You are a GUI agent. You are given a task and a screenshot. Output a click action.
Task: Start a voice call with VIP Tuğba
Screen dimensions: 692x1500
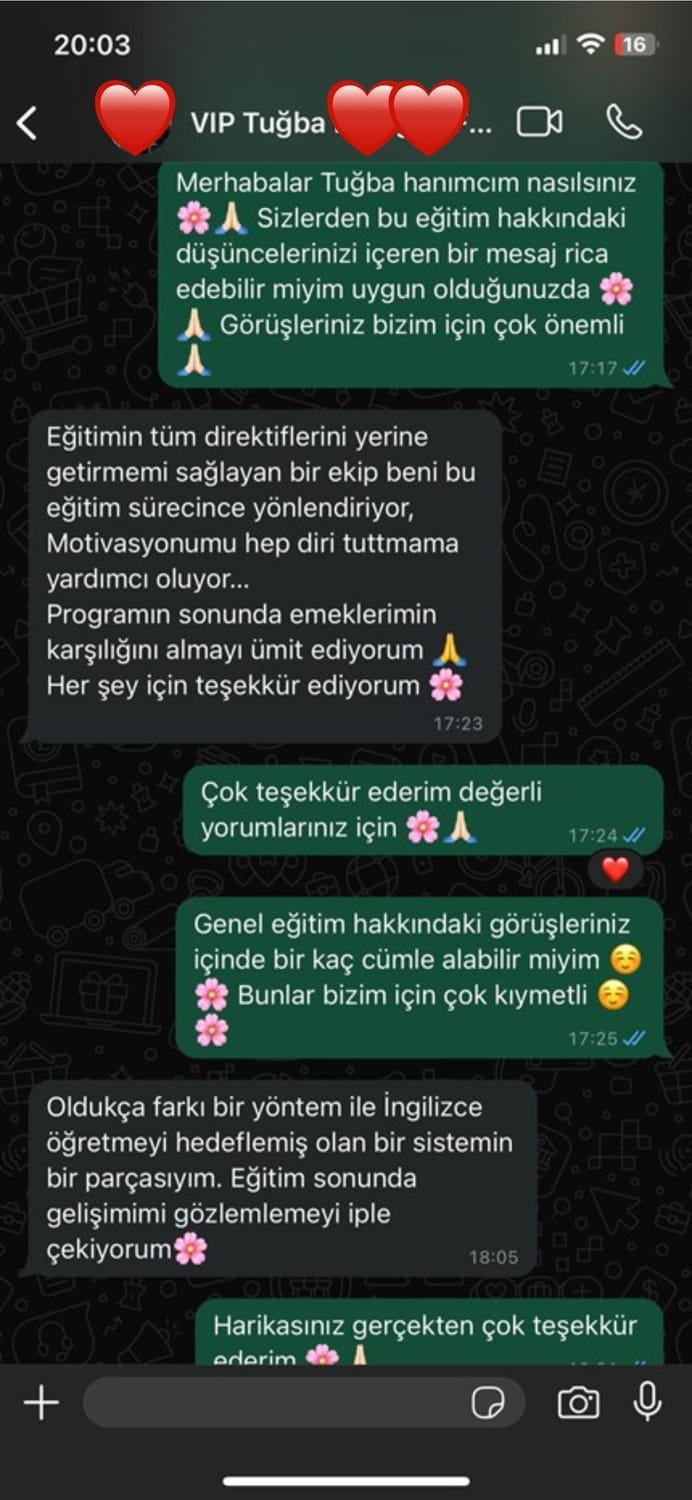coord(624,122)
